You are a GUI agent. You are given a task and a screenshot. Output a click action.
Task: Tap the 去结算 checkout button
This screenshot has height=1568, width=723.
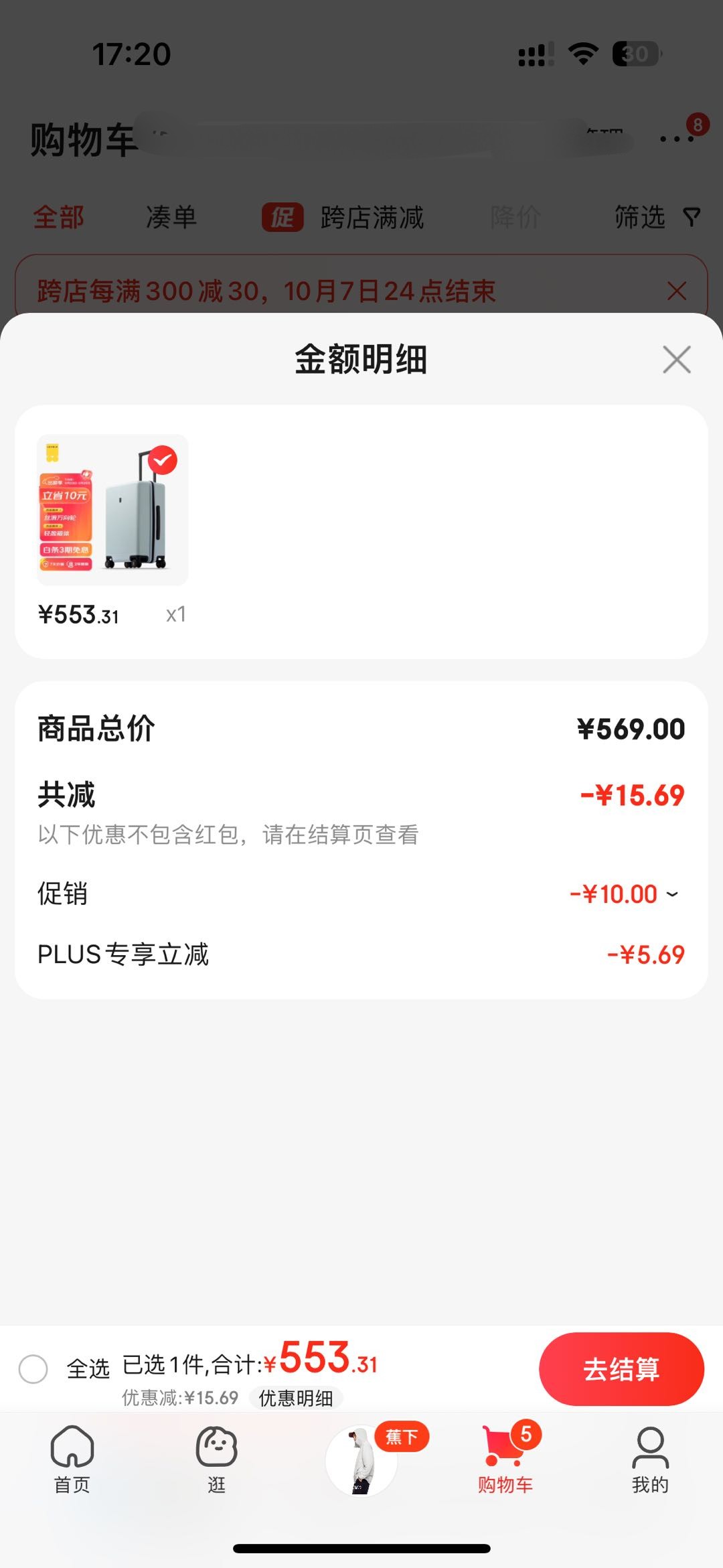(621, 1369)
